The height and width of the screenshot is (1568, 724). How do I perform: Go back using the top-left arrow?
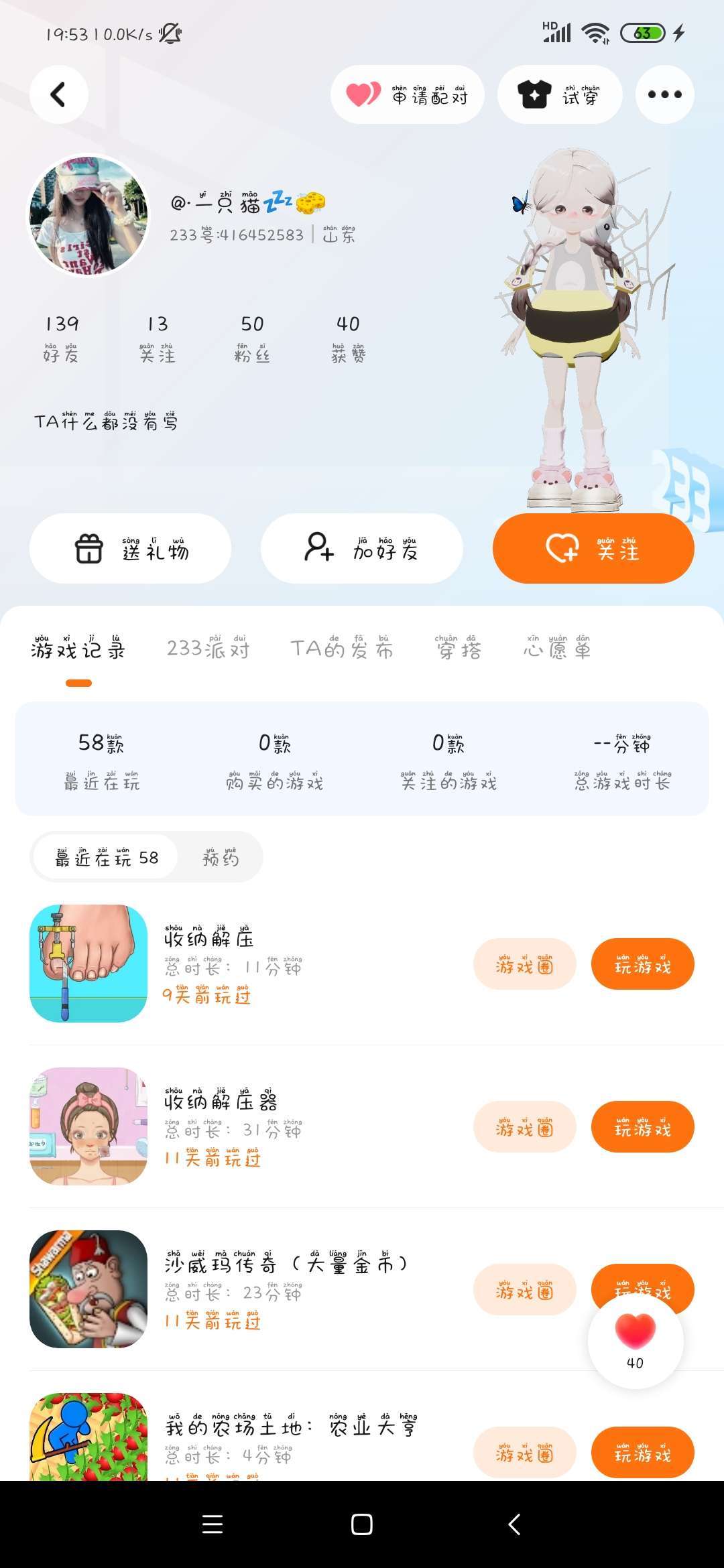pyautogui.click(x=59, y=94)
